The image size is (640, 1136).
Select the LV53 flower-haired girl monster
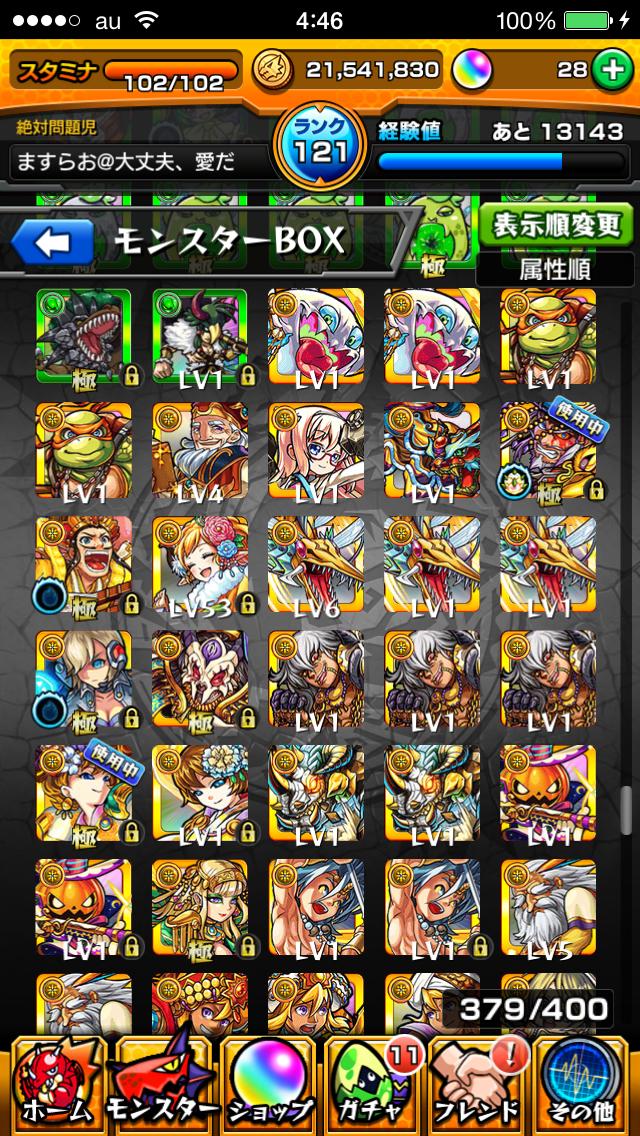tap(200, 565)
